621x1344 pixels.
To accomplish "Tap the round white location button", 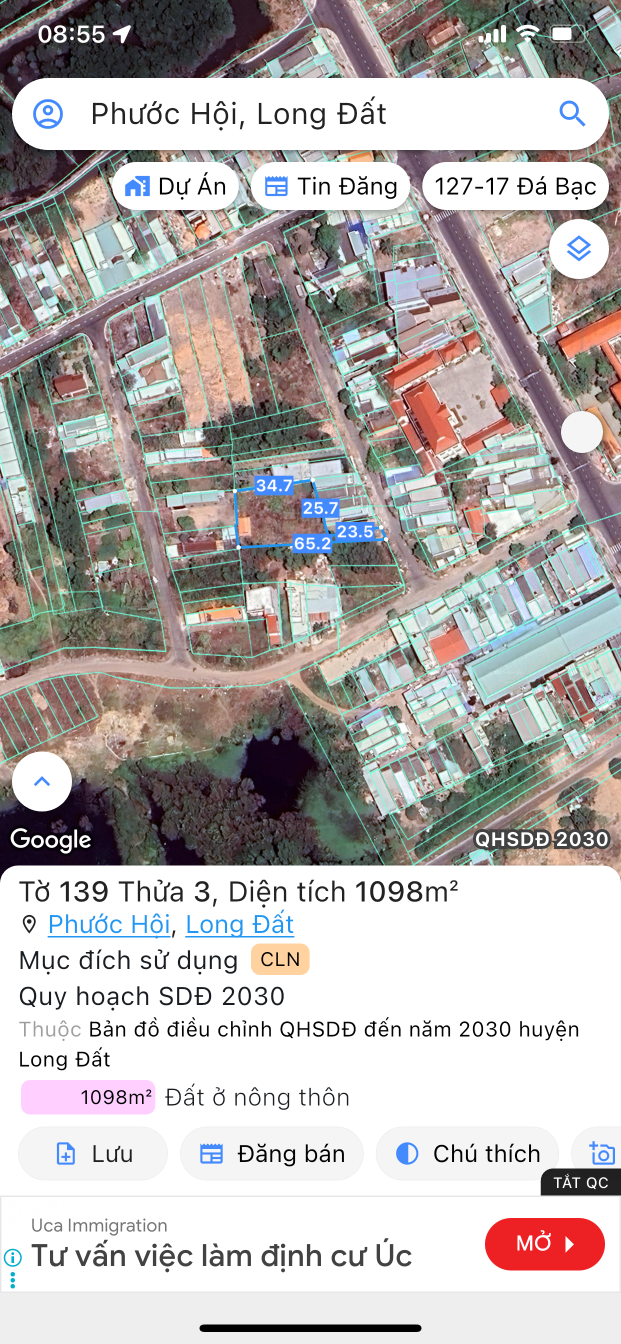I will pyautogui.click(x=582, y=432).
